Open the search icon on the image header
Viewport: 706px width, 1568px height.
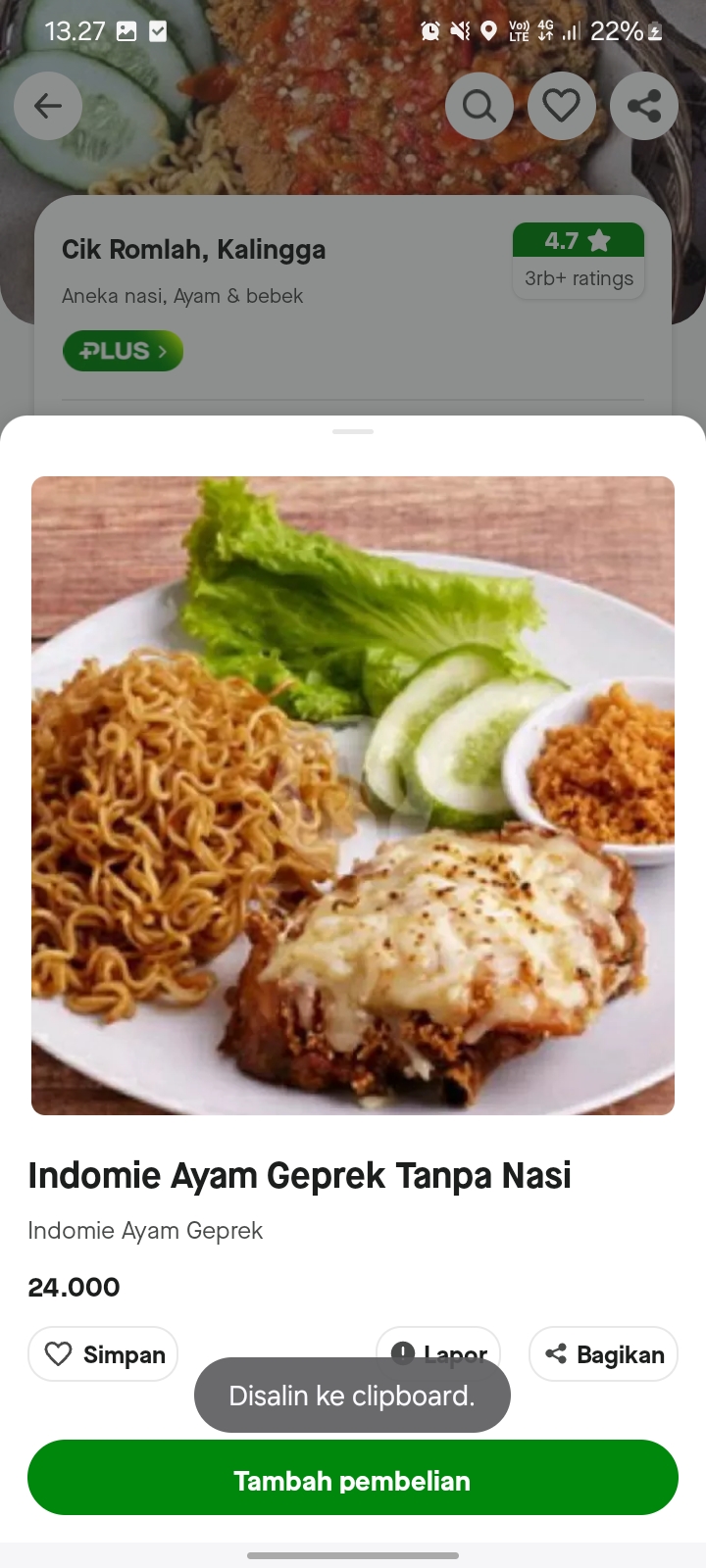(x=479, y=105)
